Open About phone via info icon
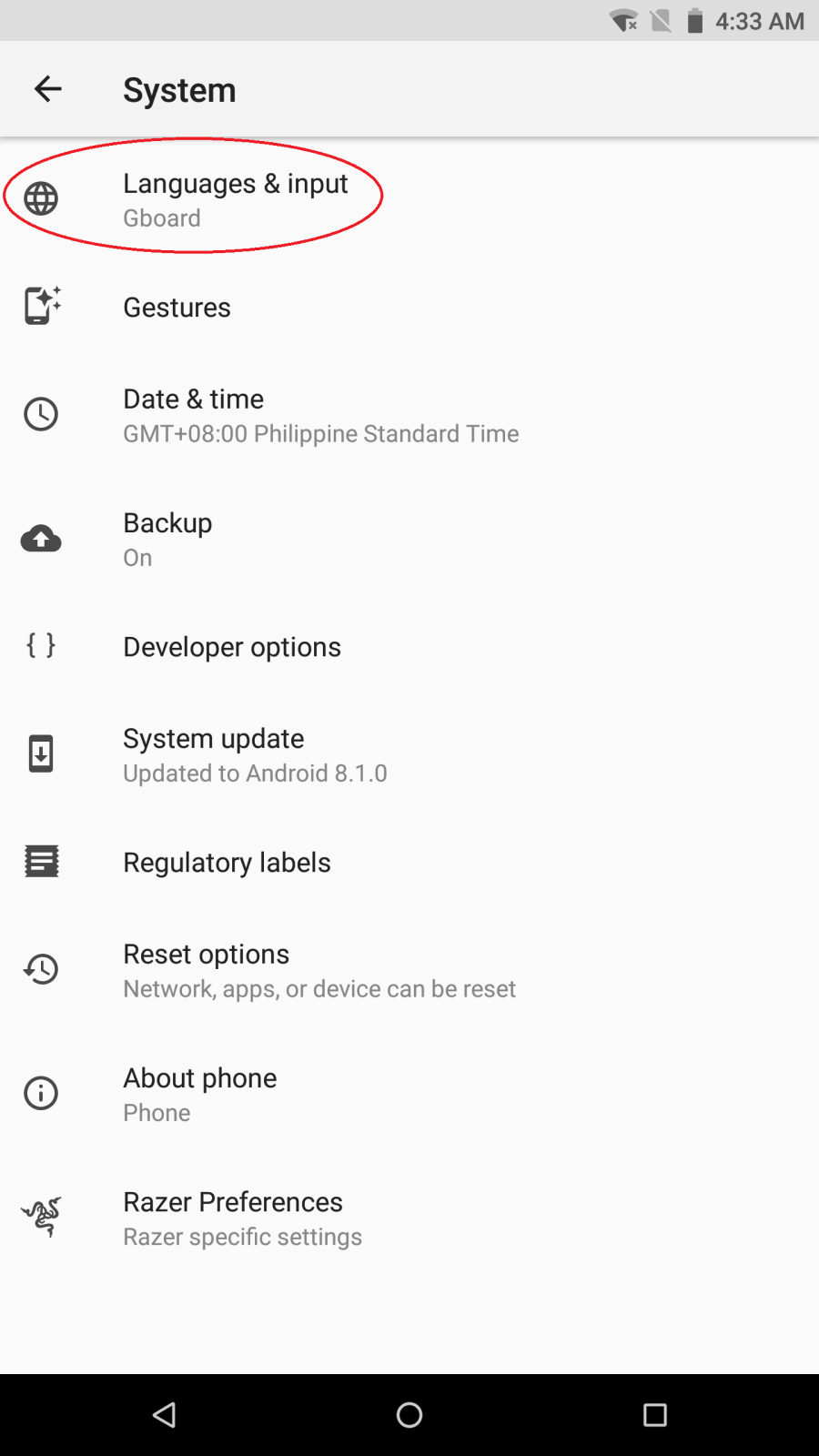Viewport: 819px width, 1456px height. [x=41, y=1093]
